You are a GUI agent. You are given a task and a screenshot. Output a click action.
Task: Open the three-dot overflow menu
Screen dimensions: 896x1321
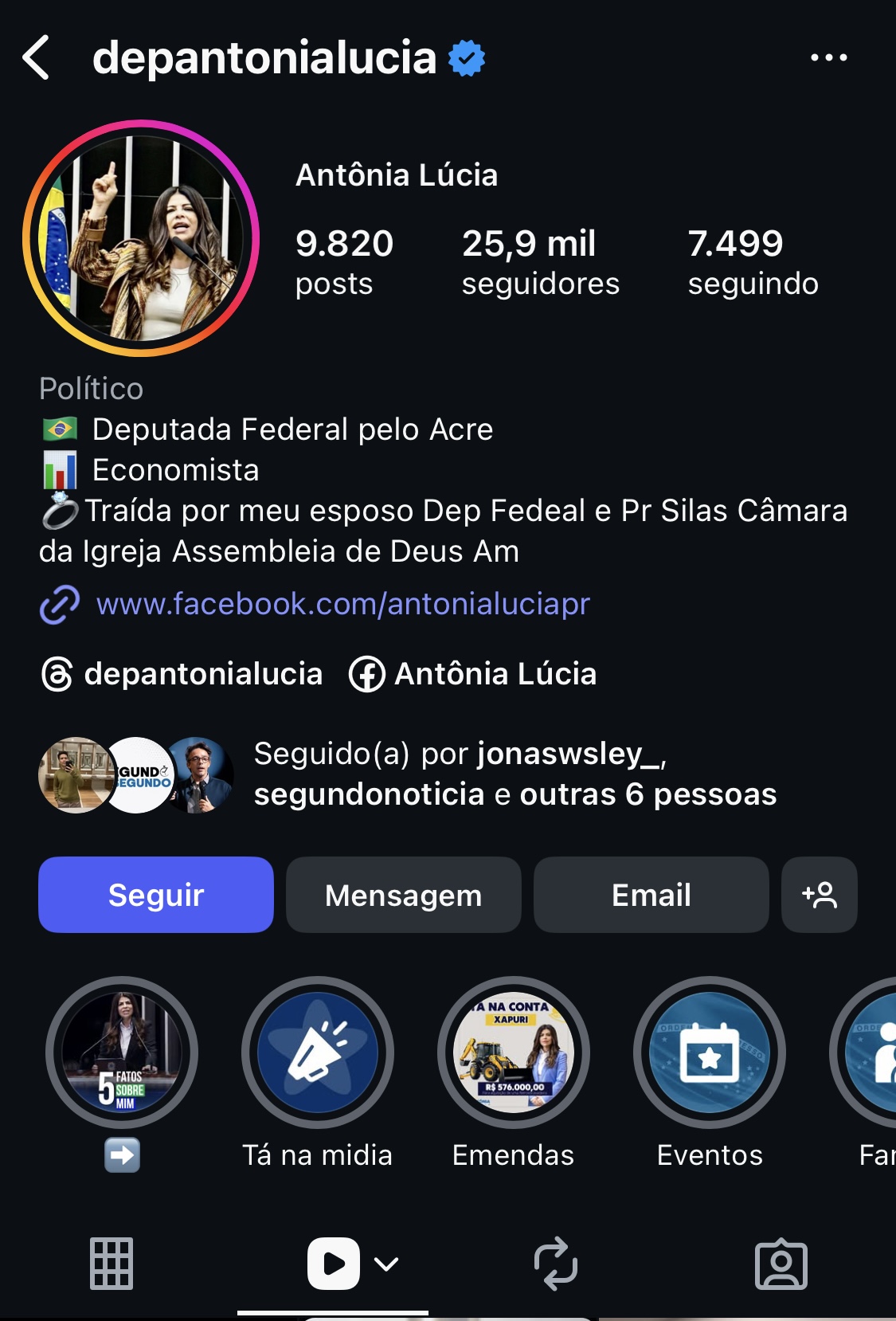click(828, 57)
